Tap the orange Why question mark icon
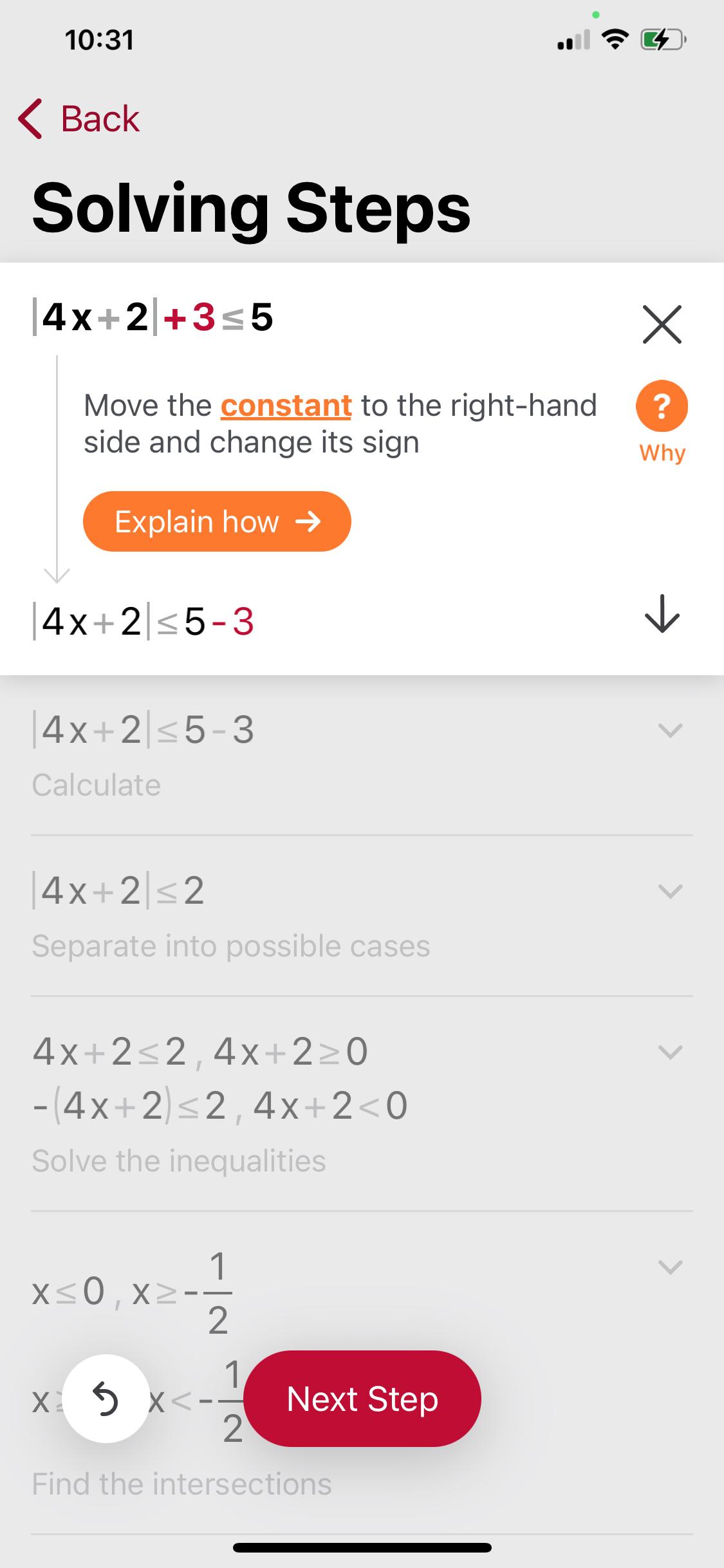The width and height of the screenshot is (724, 1568). pos(662,406)
